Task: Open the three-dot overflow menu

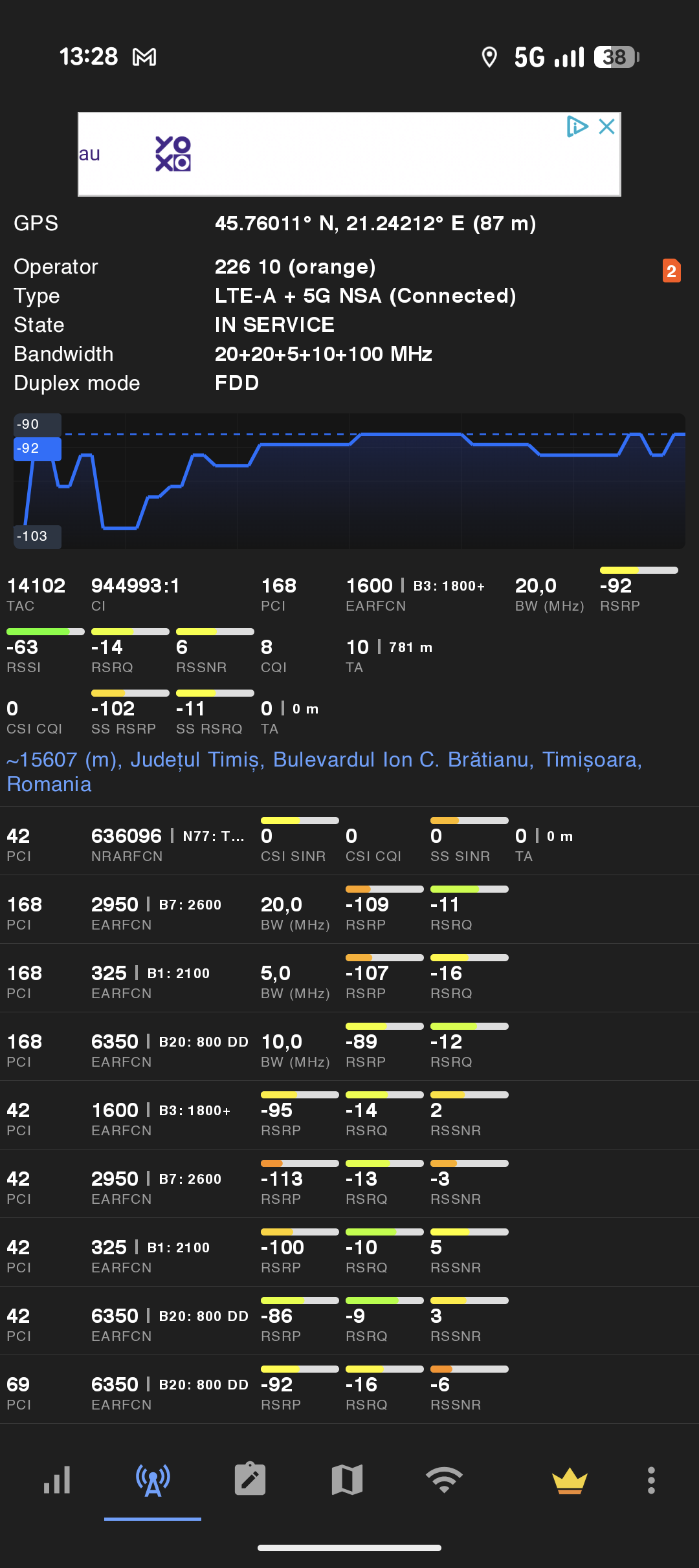Action: tap(651, 1480)
